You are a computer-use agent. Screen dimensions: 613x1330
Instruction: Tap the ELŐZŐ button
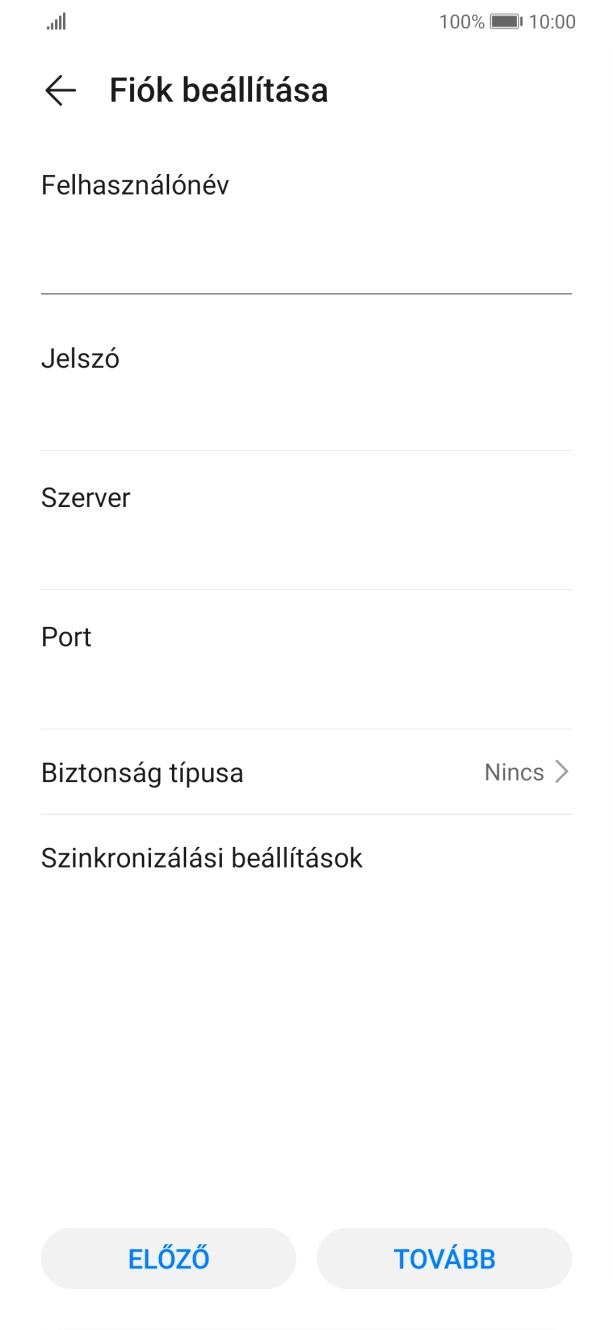point(169,1258)
